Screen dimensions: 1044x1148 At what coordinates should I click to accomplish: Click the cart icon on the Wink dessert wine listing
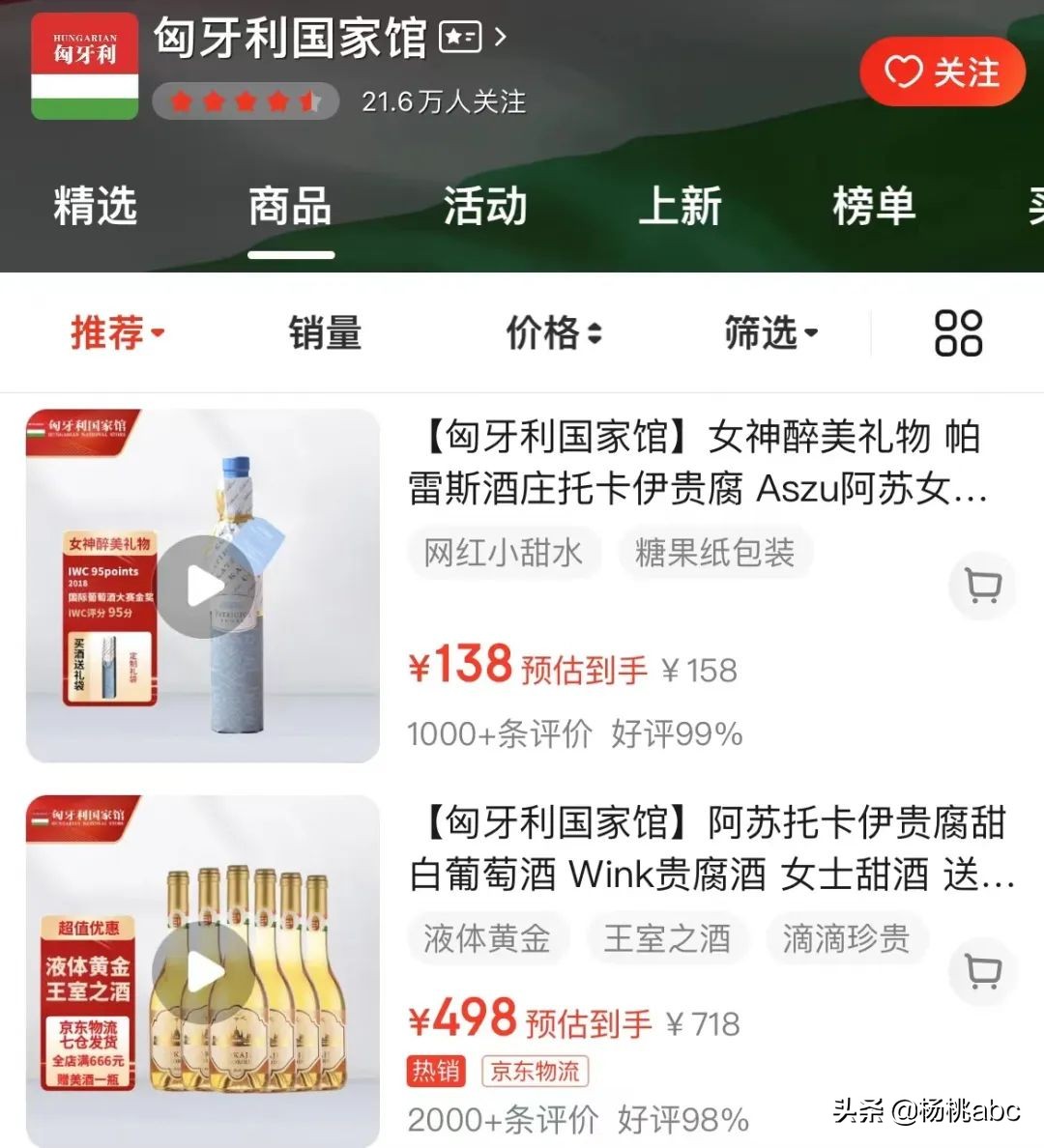(983, 973)
